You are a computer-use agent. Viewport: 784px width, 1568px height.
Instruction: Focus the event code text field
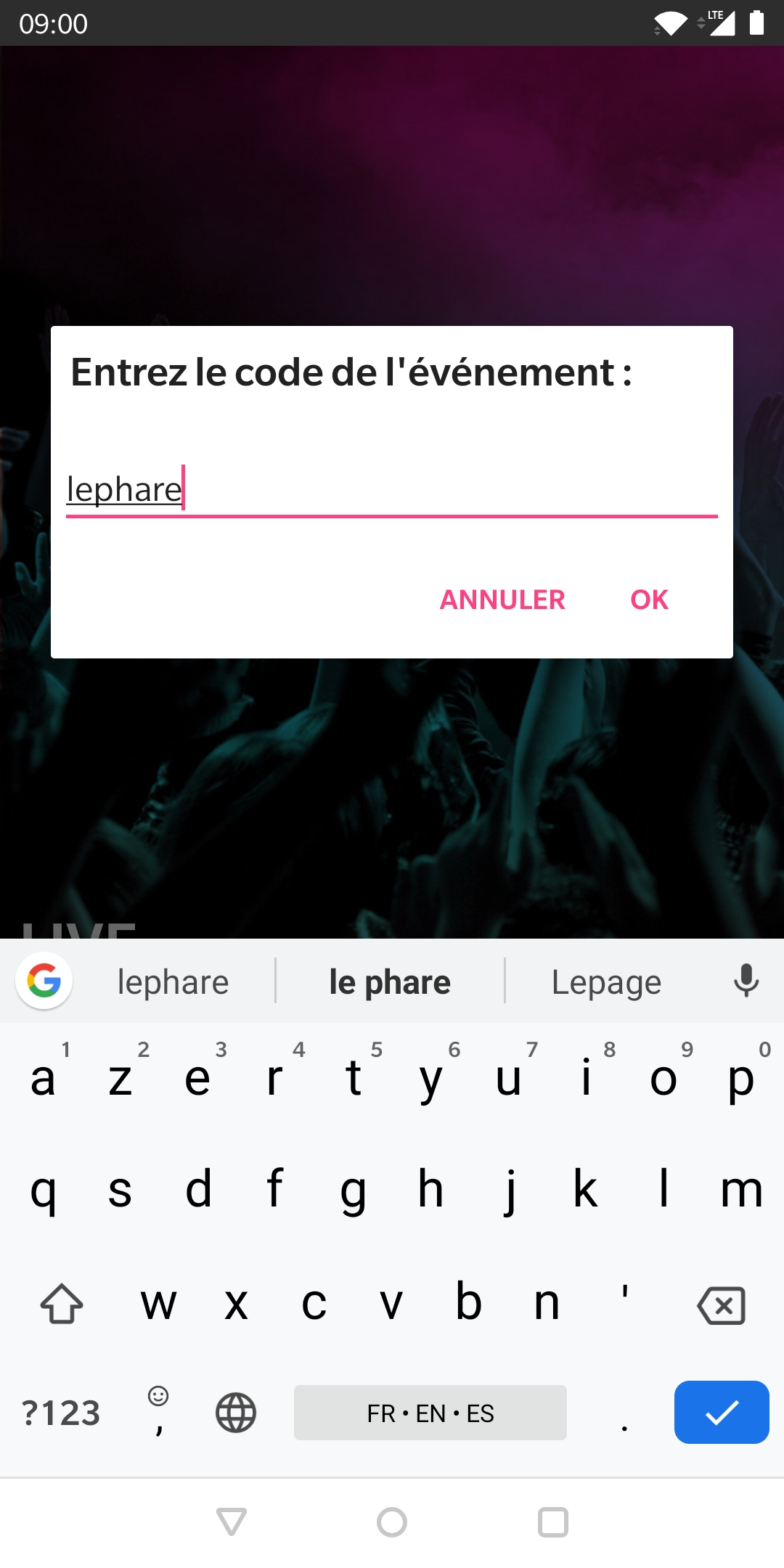[392, 489]
